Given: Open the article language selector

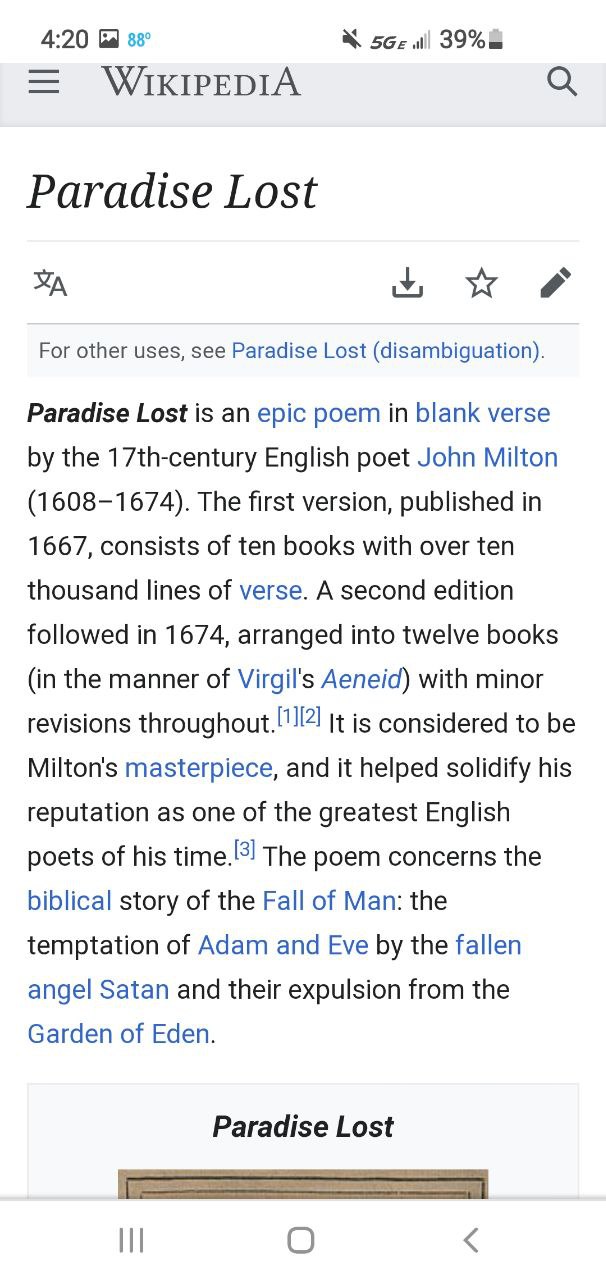Looking at the screenshot, I should pyautogui.click(x=50, y=283).
